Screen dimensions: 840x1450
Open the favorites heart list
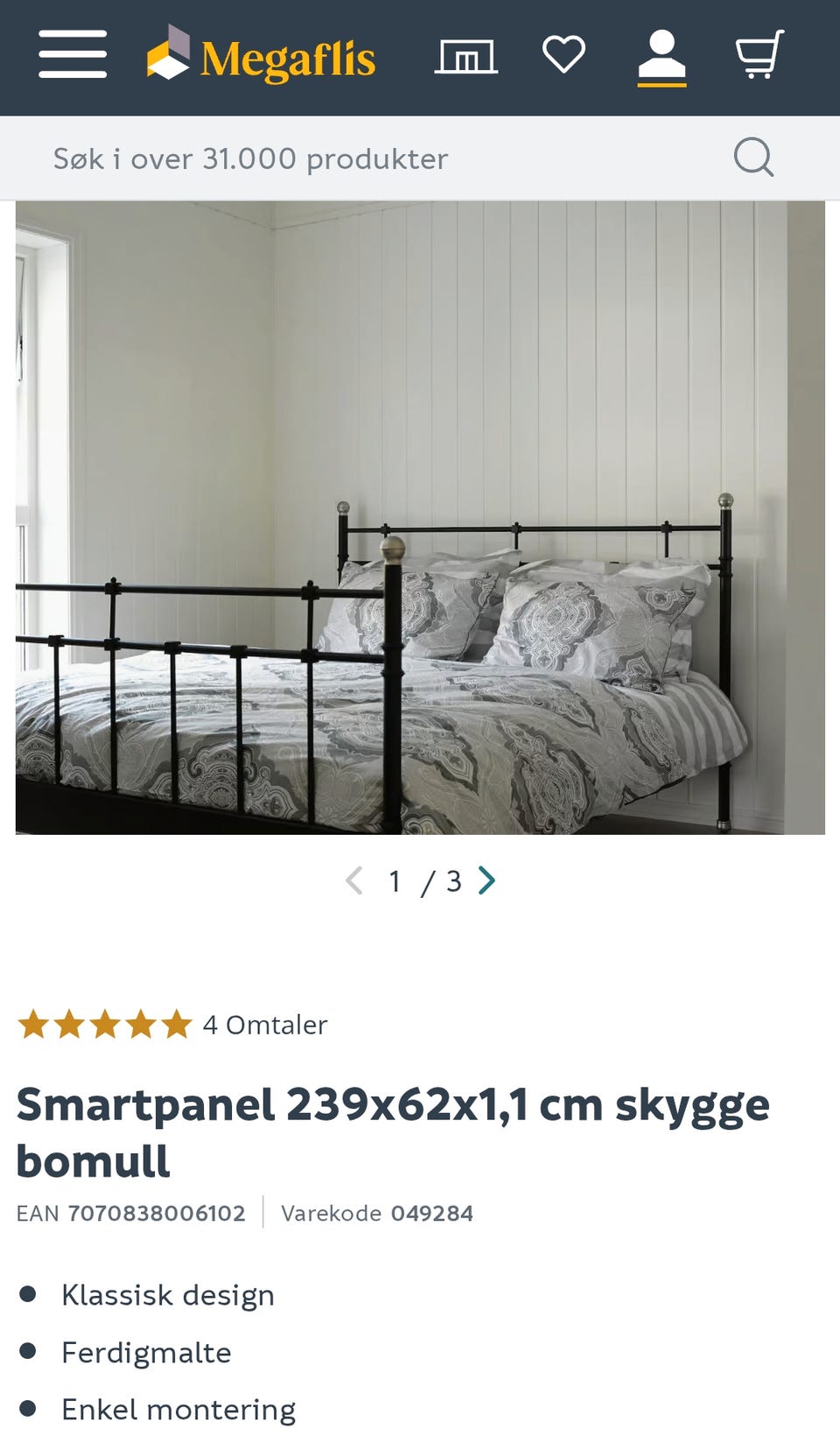click(563, 54)
